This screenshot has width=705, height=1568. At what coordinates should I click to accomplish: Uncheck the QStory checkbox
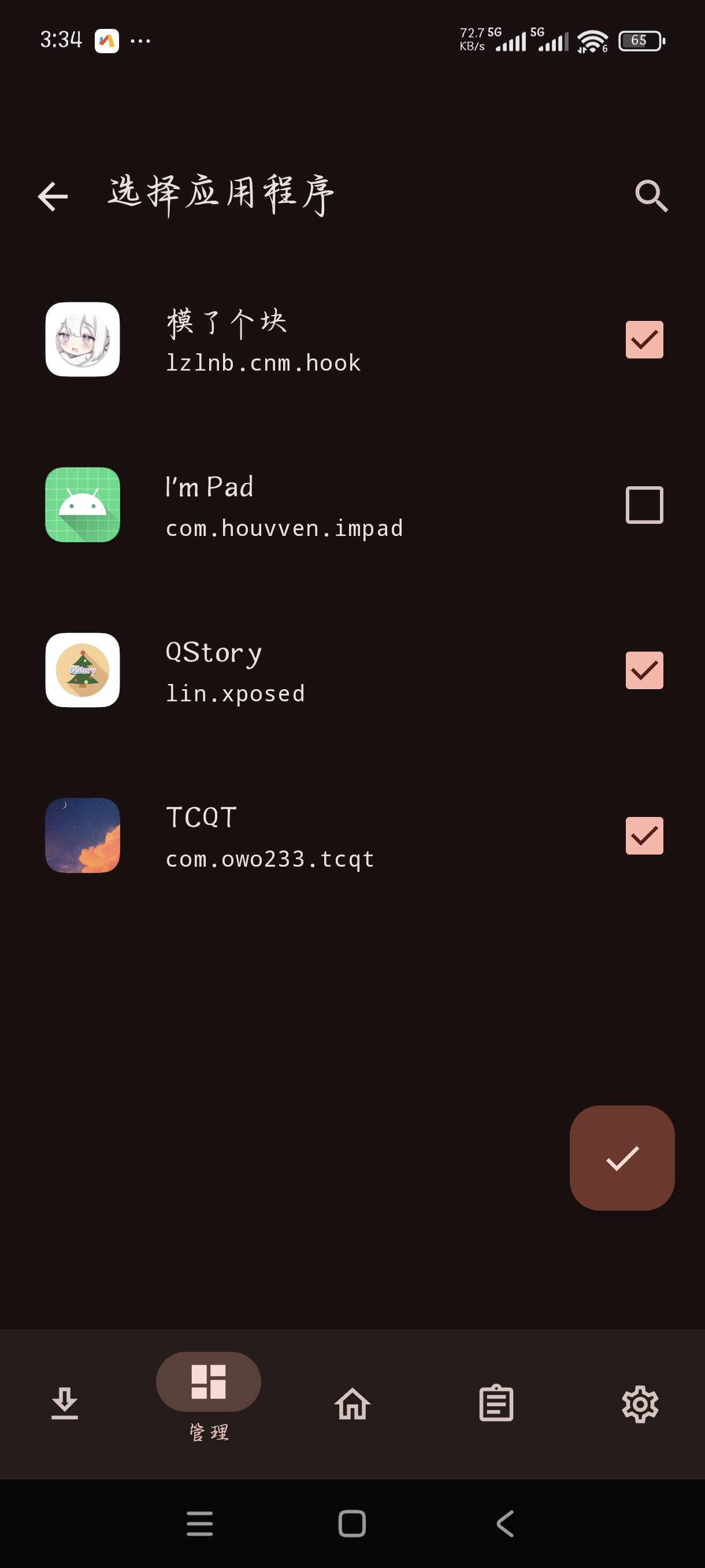(x=644, y=670)
